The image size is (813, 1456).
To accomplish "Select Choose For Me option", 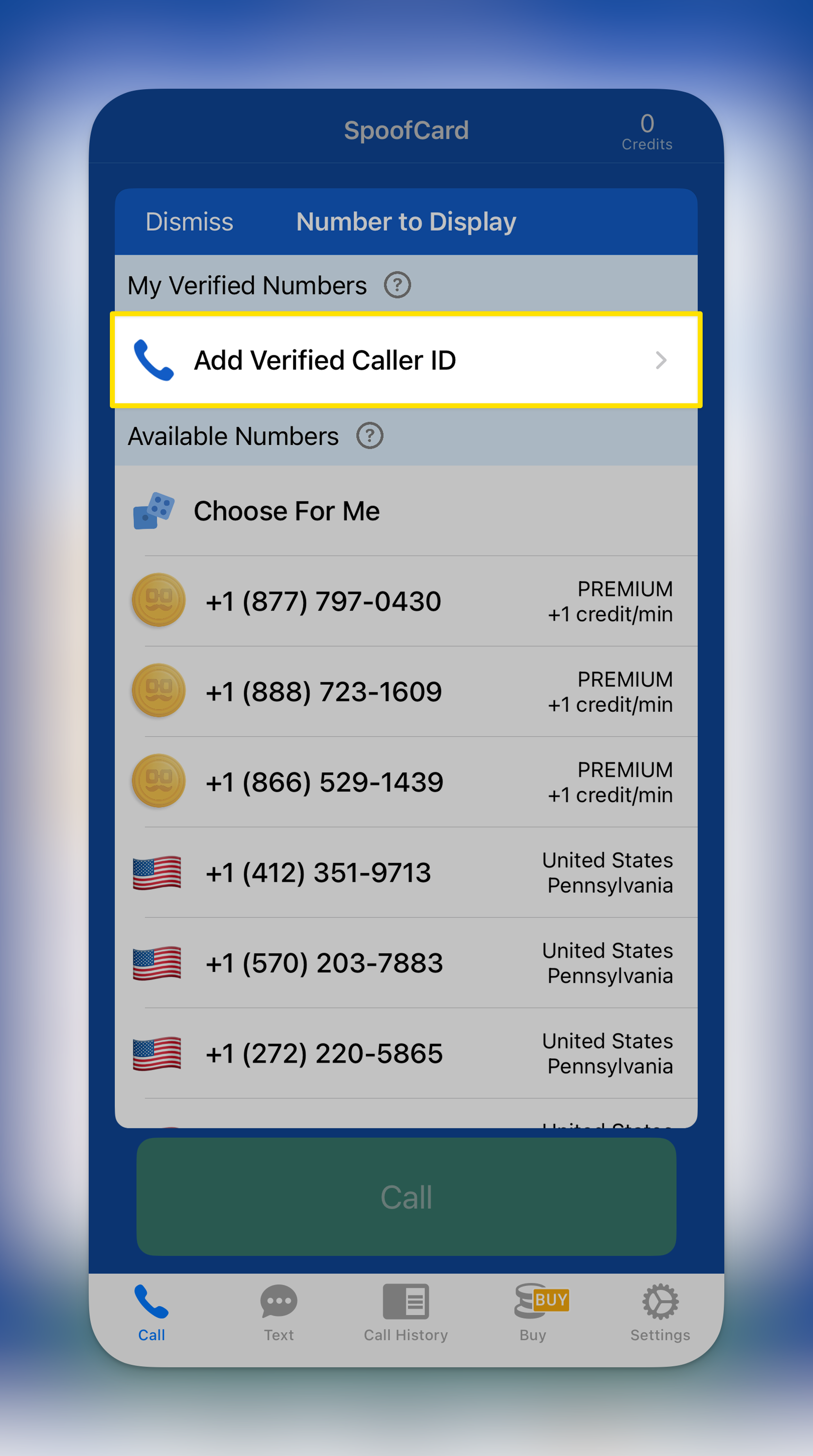I will 406,511.
